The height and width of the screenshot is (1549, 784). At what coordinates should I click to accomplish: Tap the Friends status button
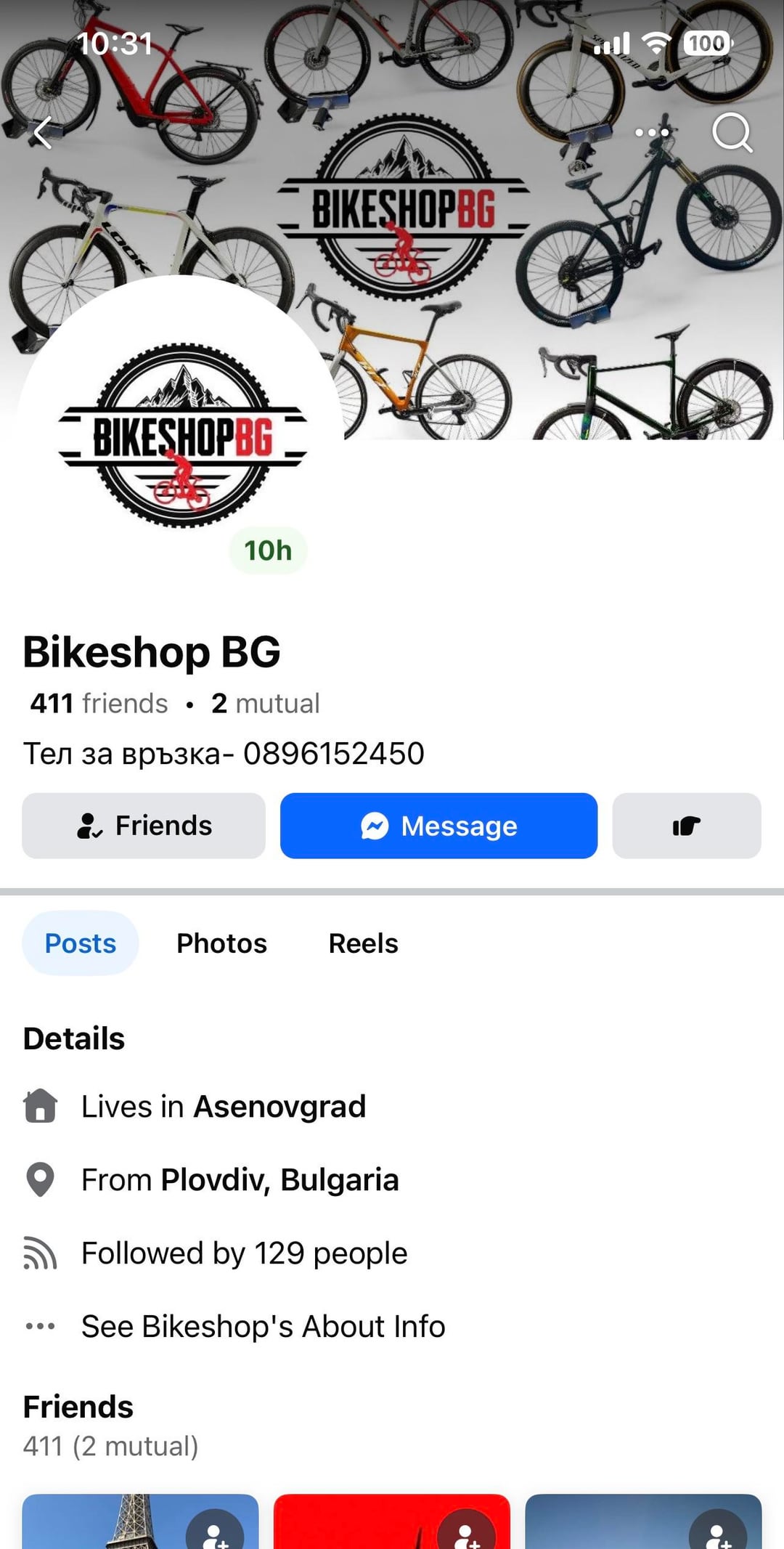click(x=144, y=826)
